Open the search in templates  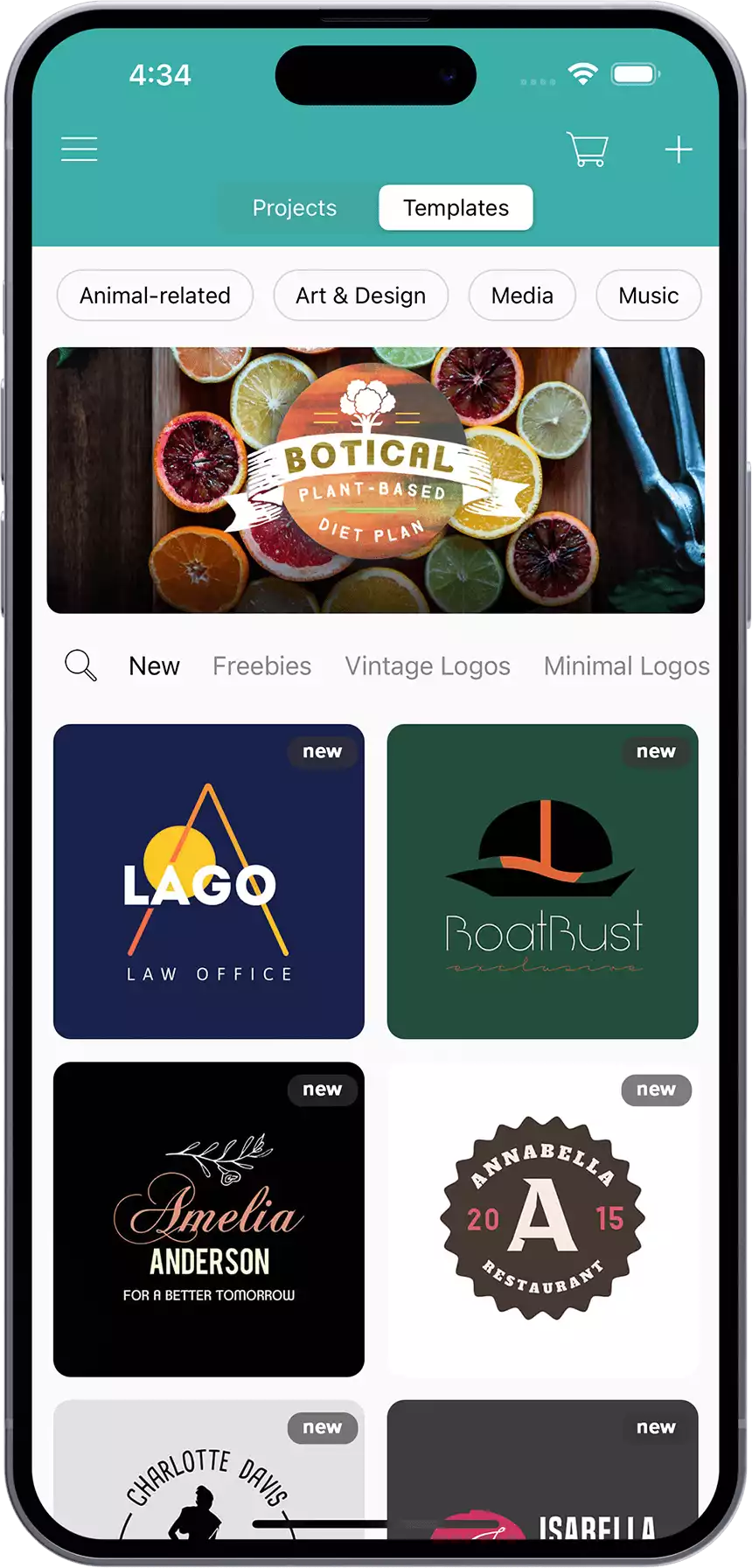click(80, 666)
